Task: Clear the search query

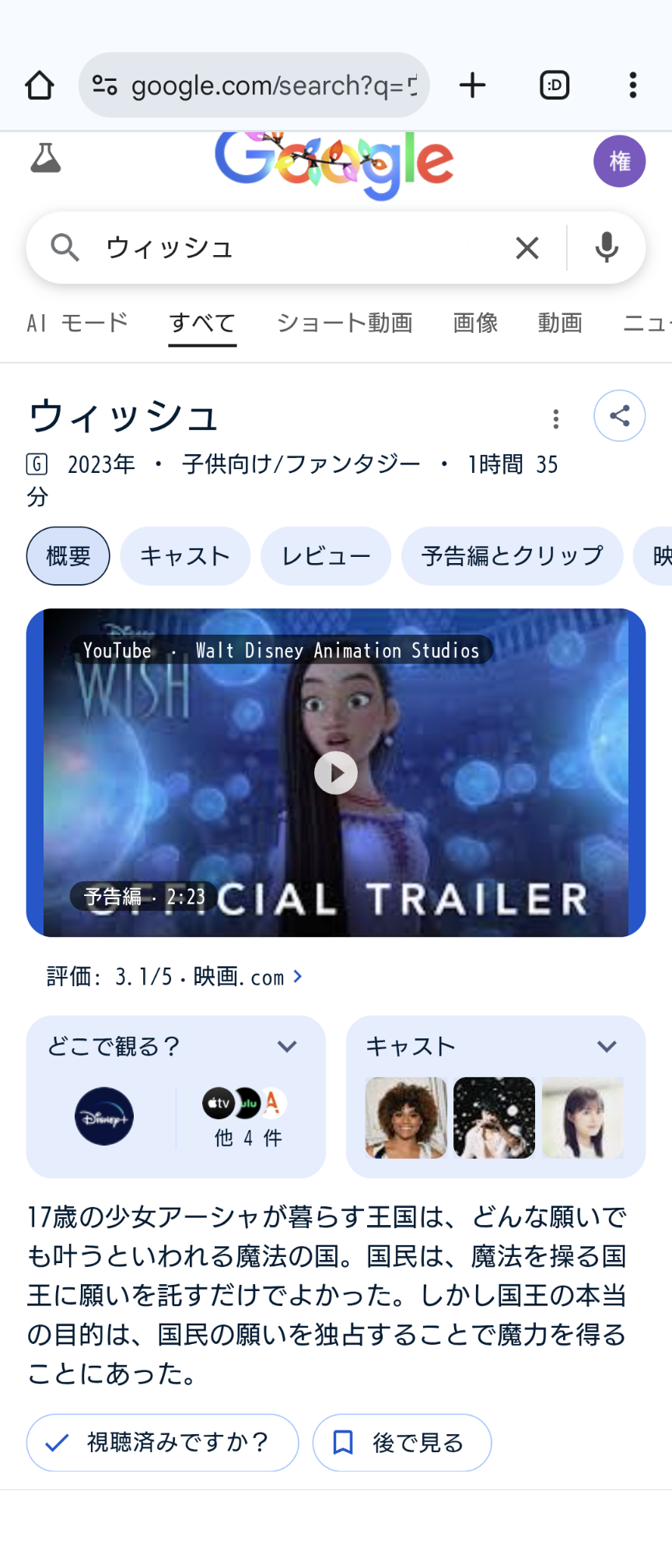Action: [527, 248]
